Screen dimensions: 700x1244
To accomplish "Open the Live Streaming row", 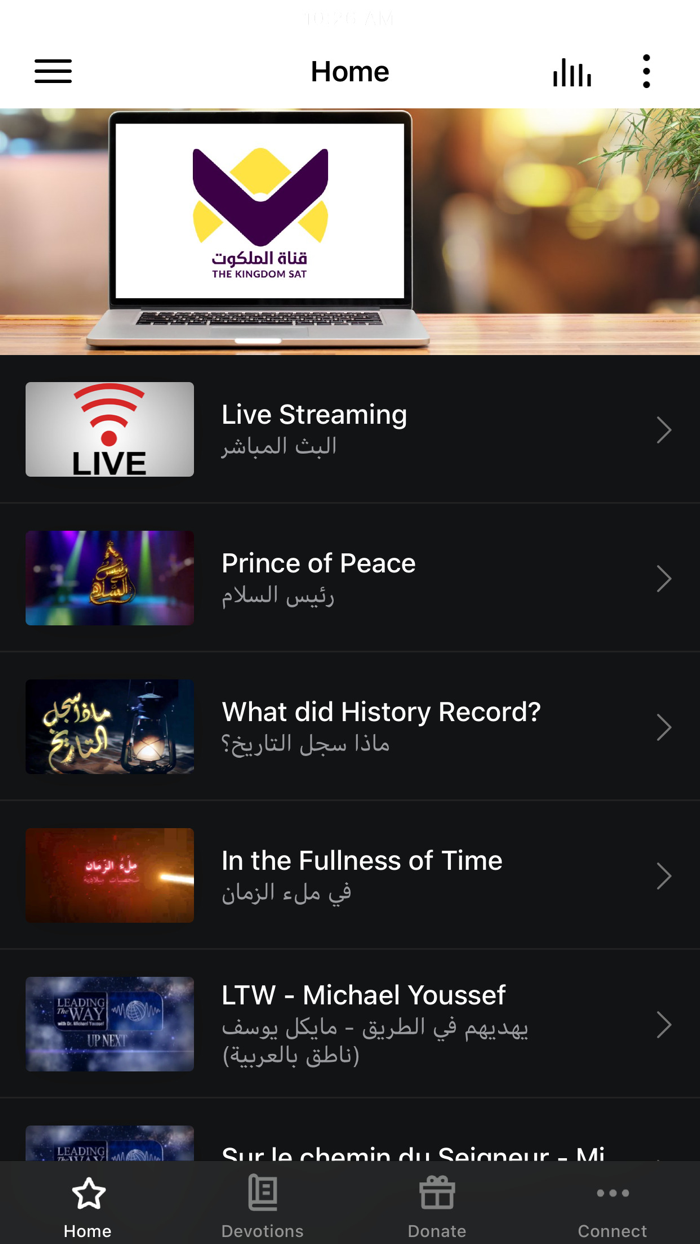I will [x=350, y=429].
